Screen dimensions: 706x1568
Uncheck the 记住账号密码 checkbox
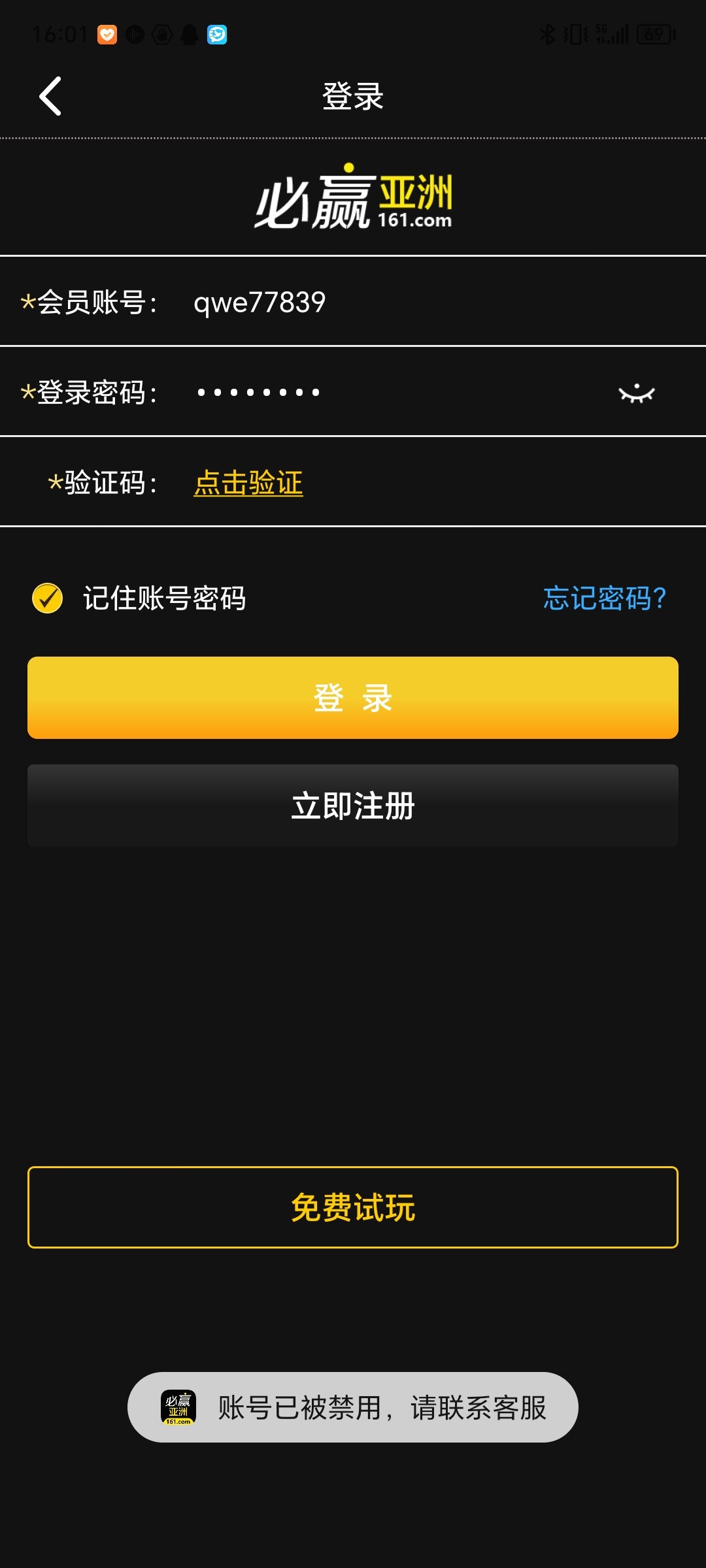(48, 598)
